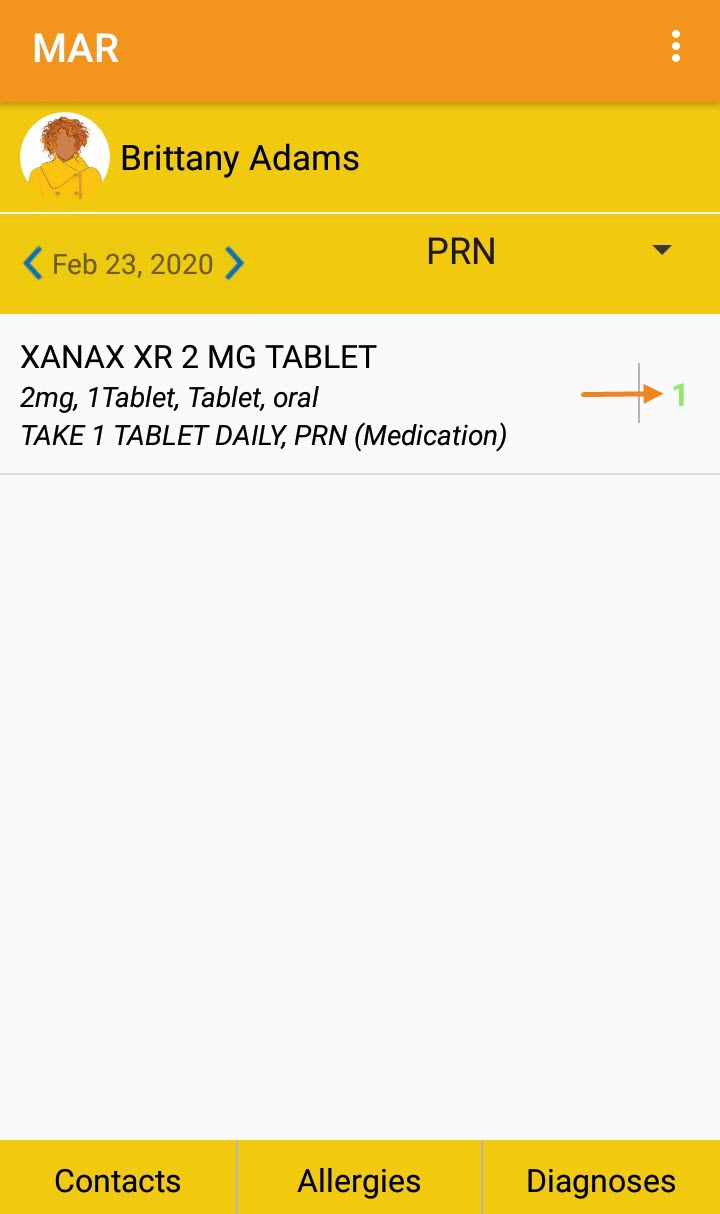Open the overflow menu in MAR header
This screenshot has height=1214, width=720.
pos(676,47)
